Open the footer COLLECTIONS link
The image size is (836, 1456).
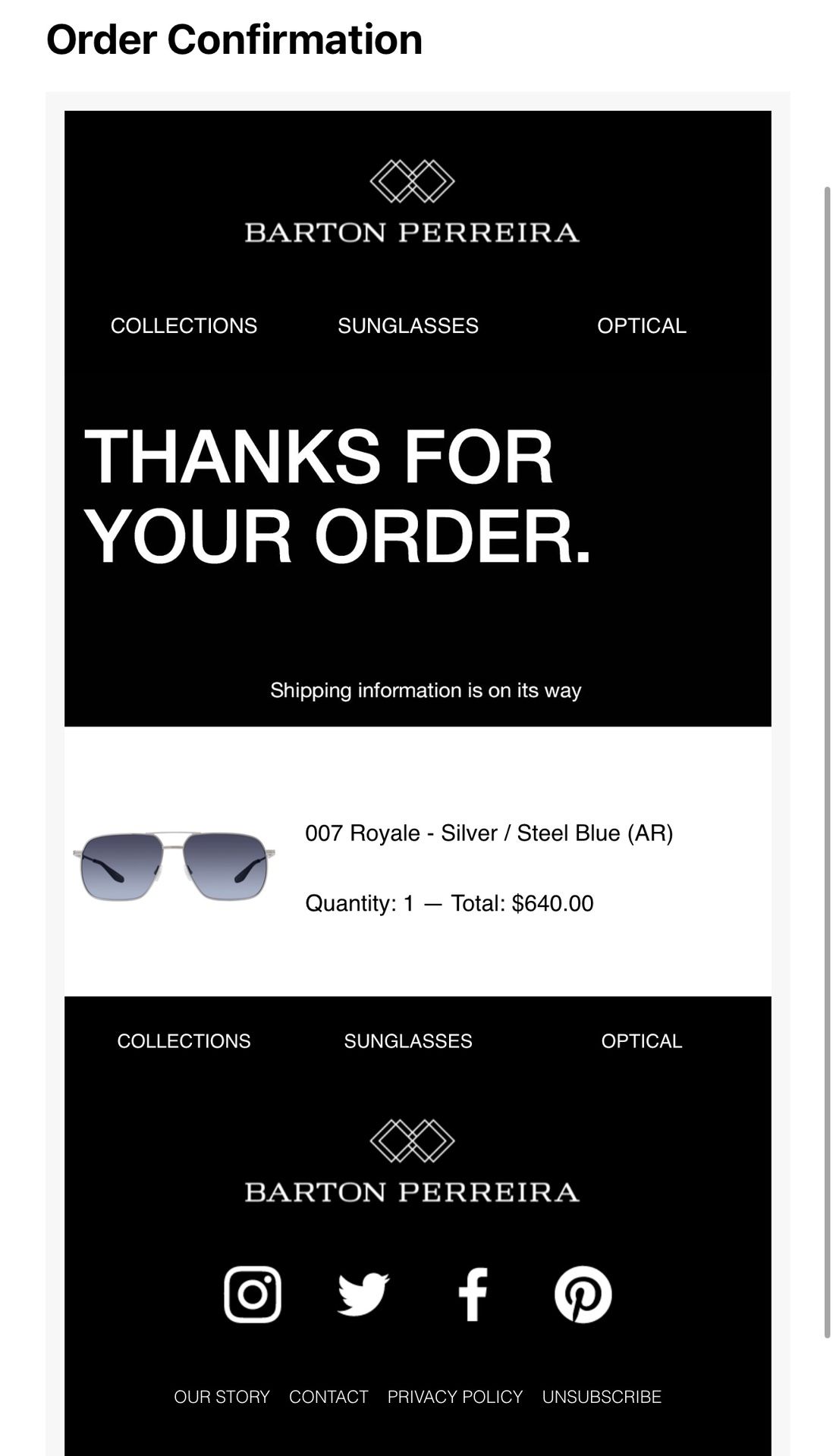tap(184, 1040)
